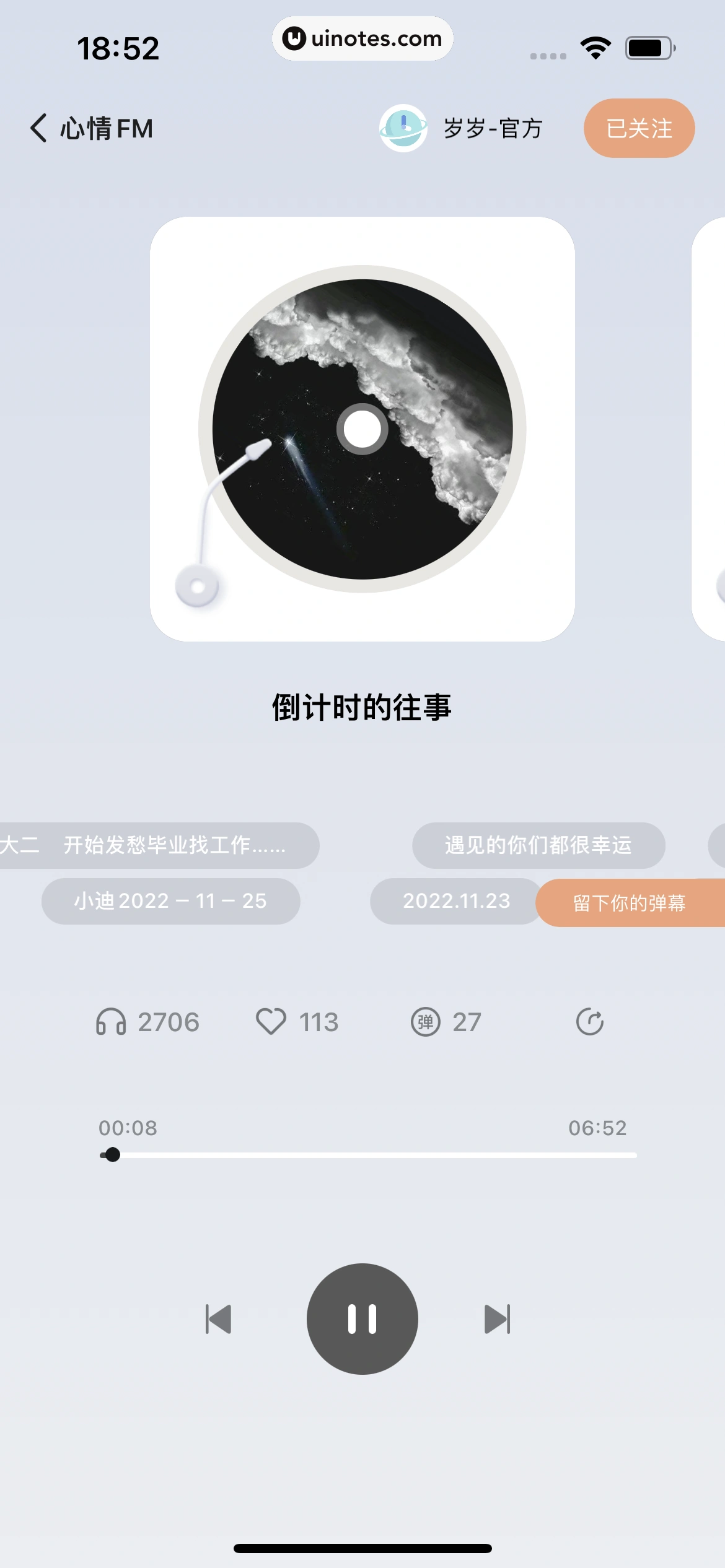Pause the current audio
Viewport: 725px width, 1568px height.
tap(362, 1319)
